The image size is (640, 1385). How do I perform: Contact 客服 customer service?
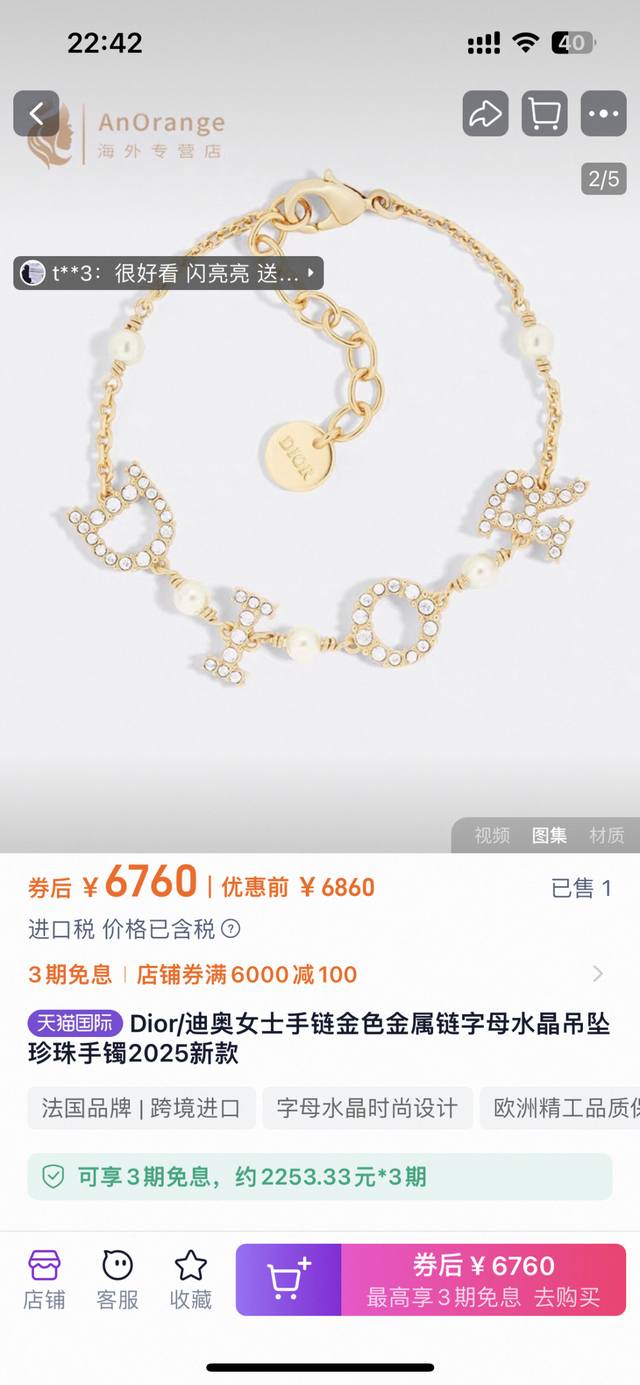click(117, 1279)
